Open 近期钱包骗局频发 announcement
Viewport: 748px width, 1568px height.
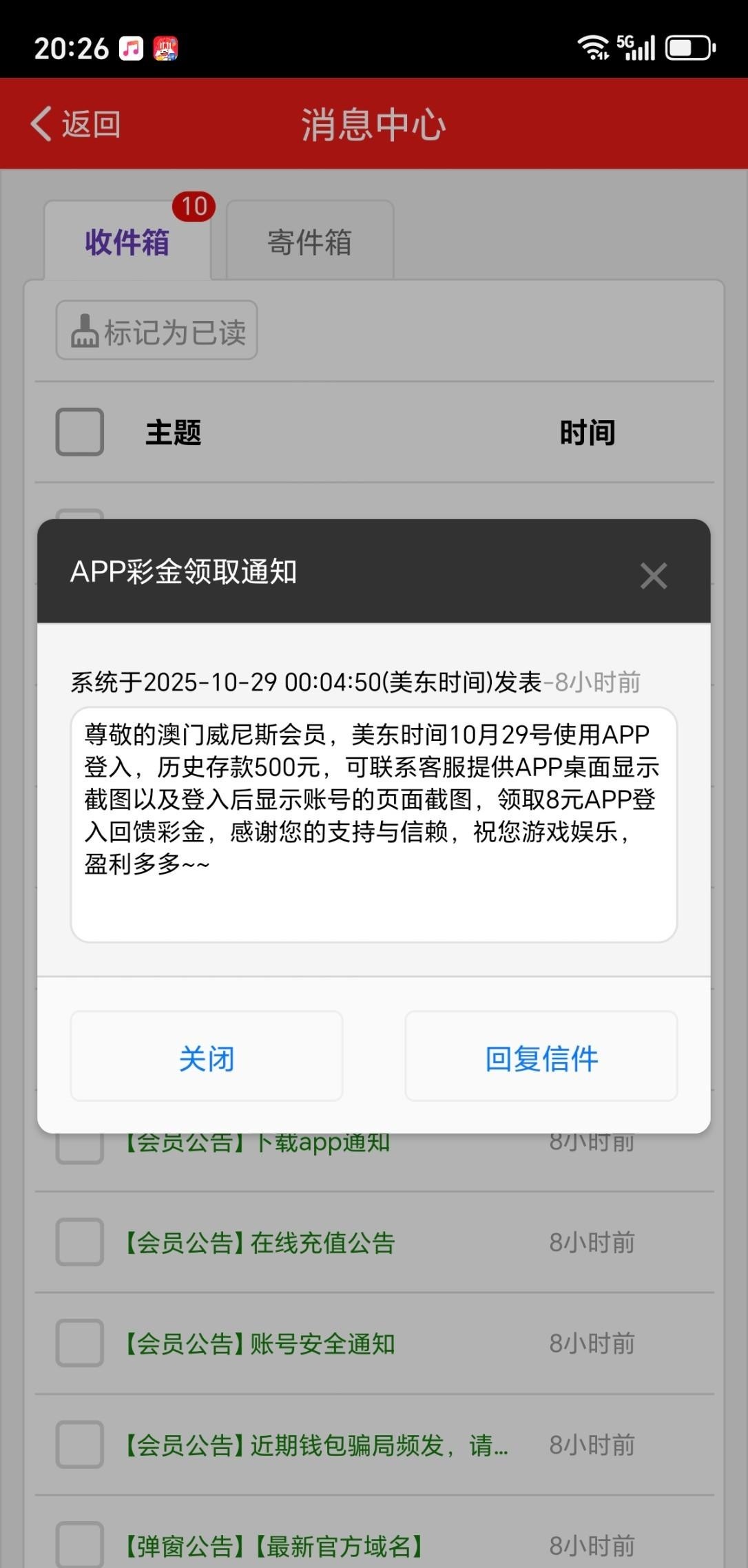click(315, 1445)
